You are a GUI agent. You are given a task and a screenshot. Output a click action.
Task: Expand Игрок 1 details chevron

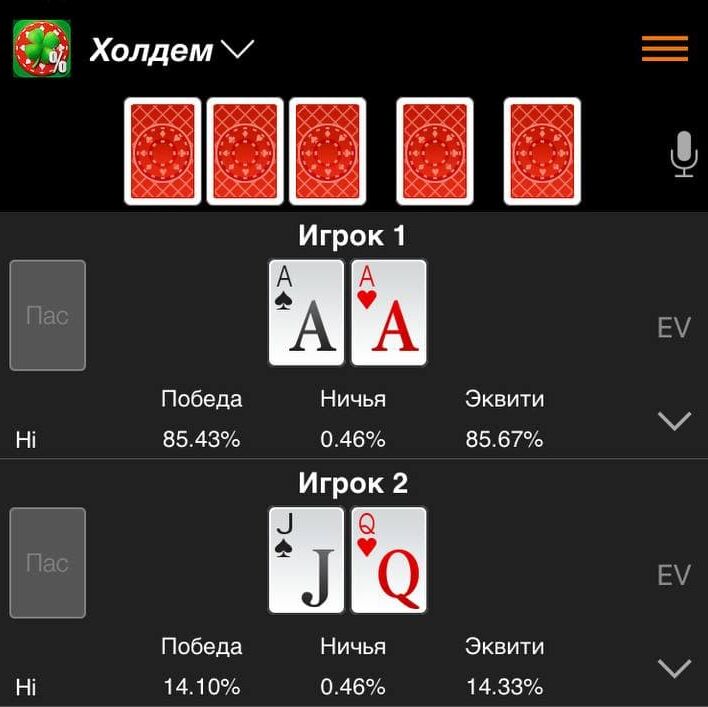tap(675, 421)
